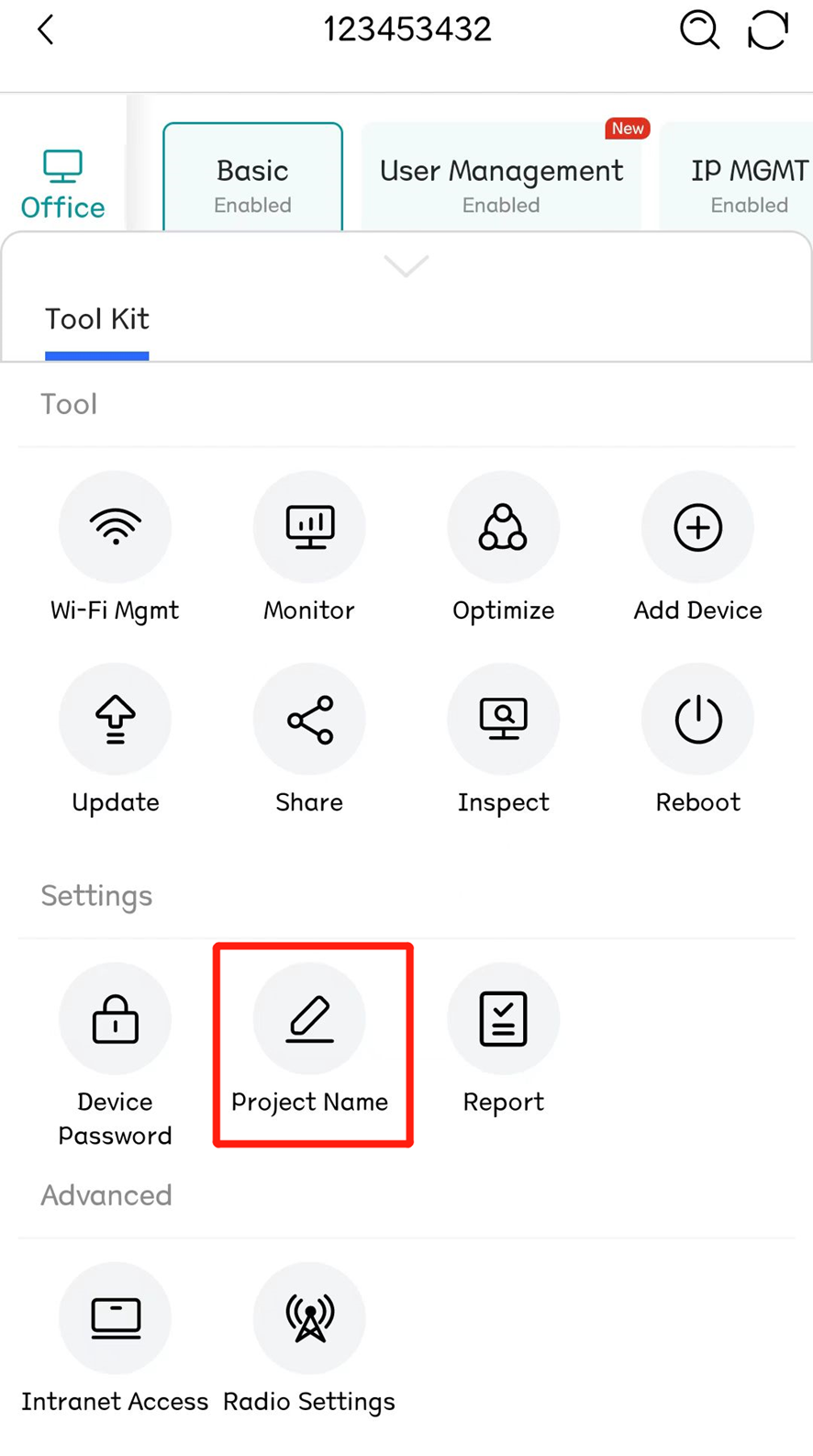Tap the refresh icon
This screenshot has height=1456, width=813.
click(x=768, y=29)
